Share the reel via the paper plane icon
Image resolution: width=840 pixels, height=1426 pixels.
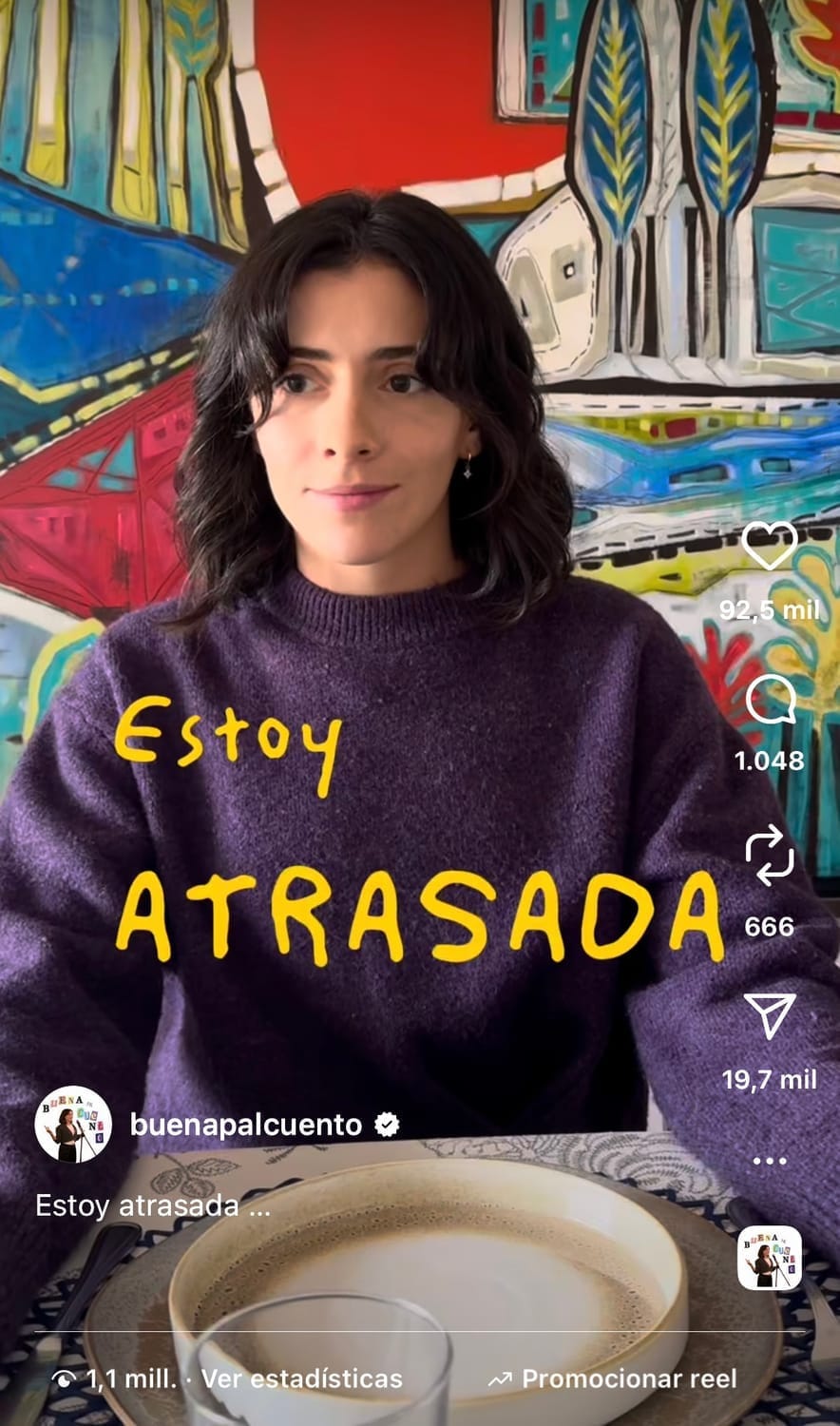tap(769, 1016)
